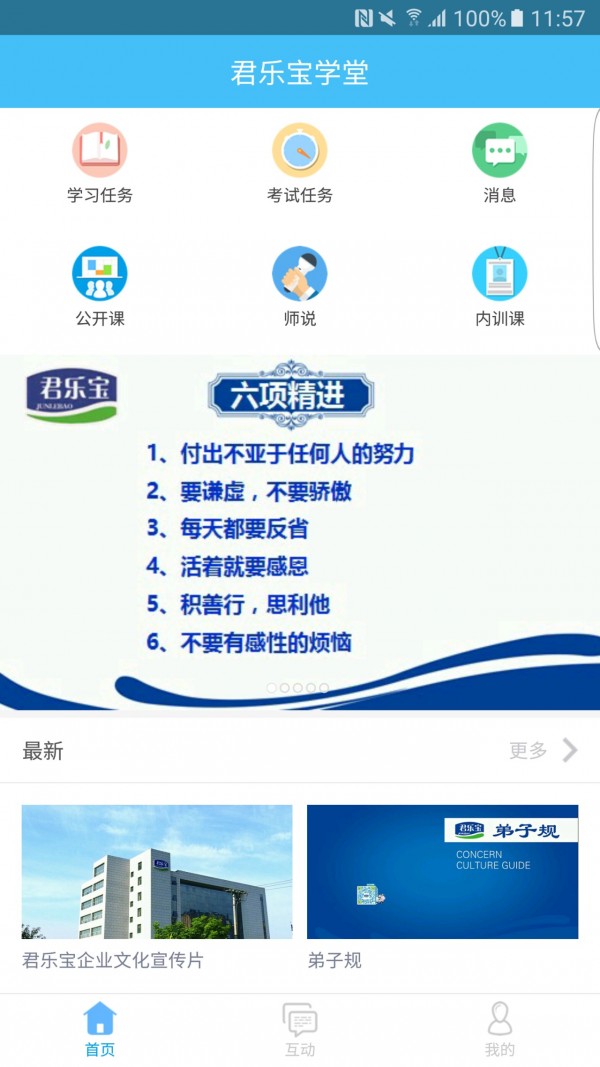Open 消息 messages

[499, 163]
